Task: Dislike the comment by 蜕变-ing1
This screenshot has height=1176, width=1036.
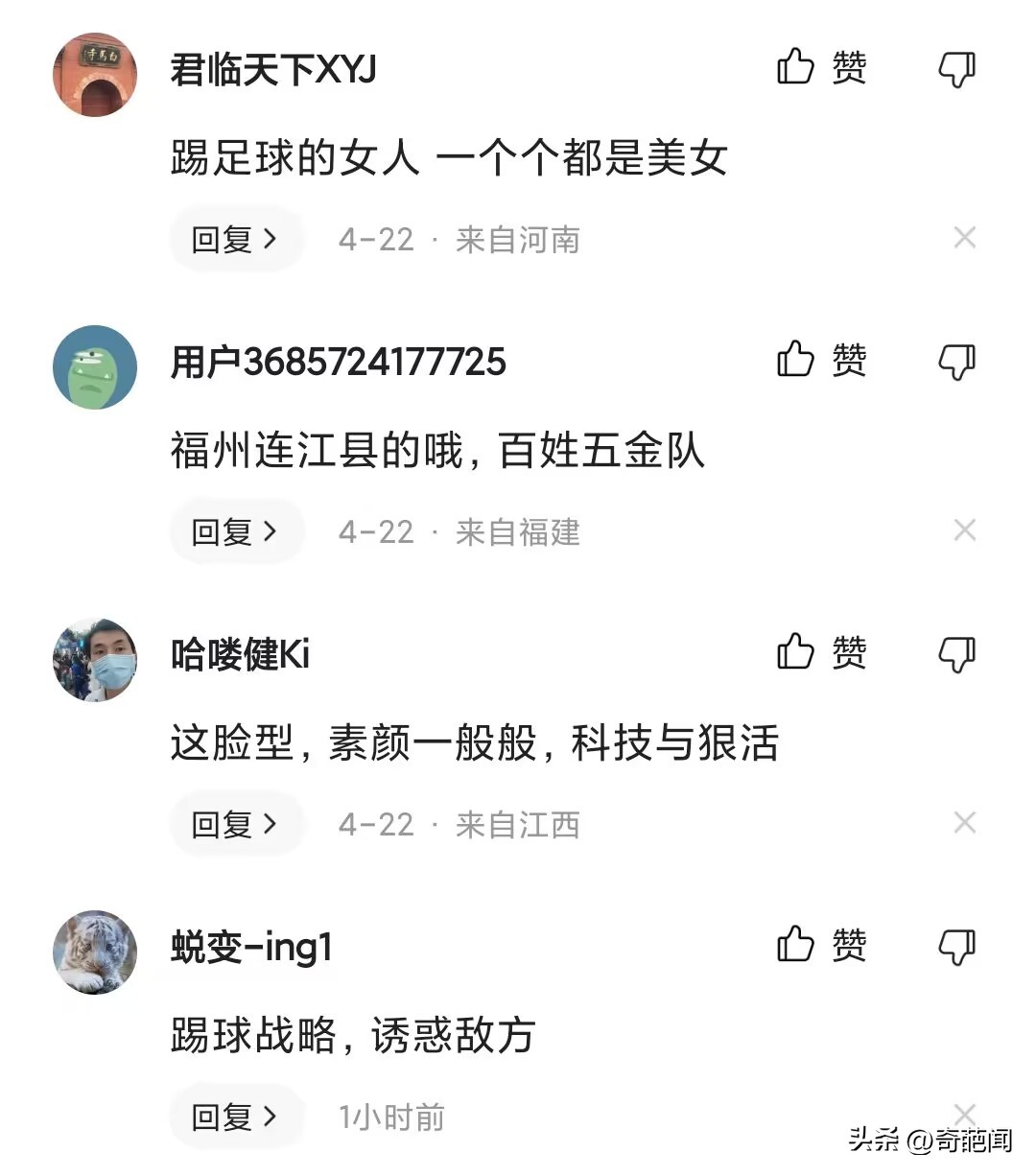Action: [955, 945]
